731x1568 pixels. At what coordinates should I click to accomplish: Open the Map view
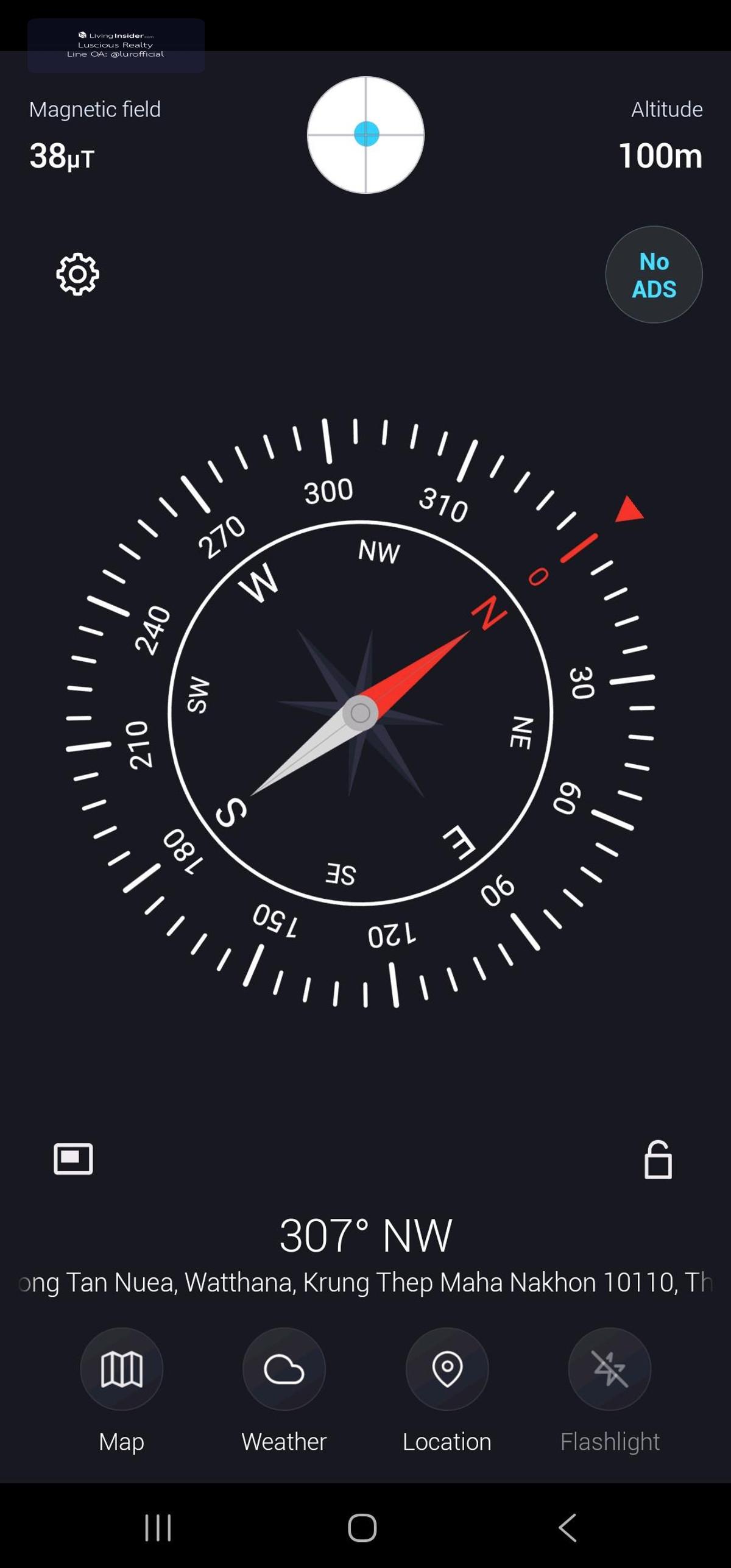click(122, 1369)
